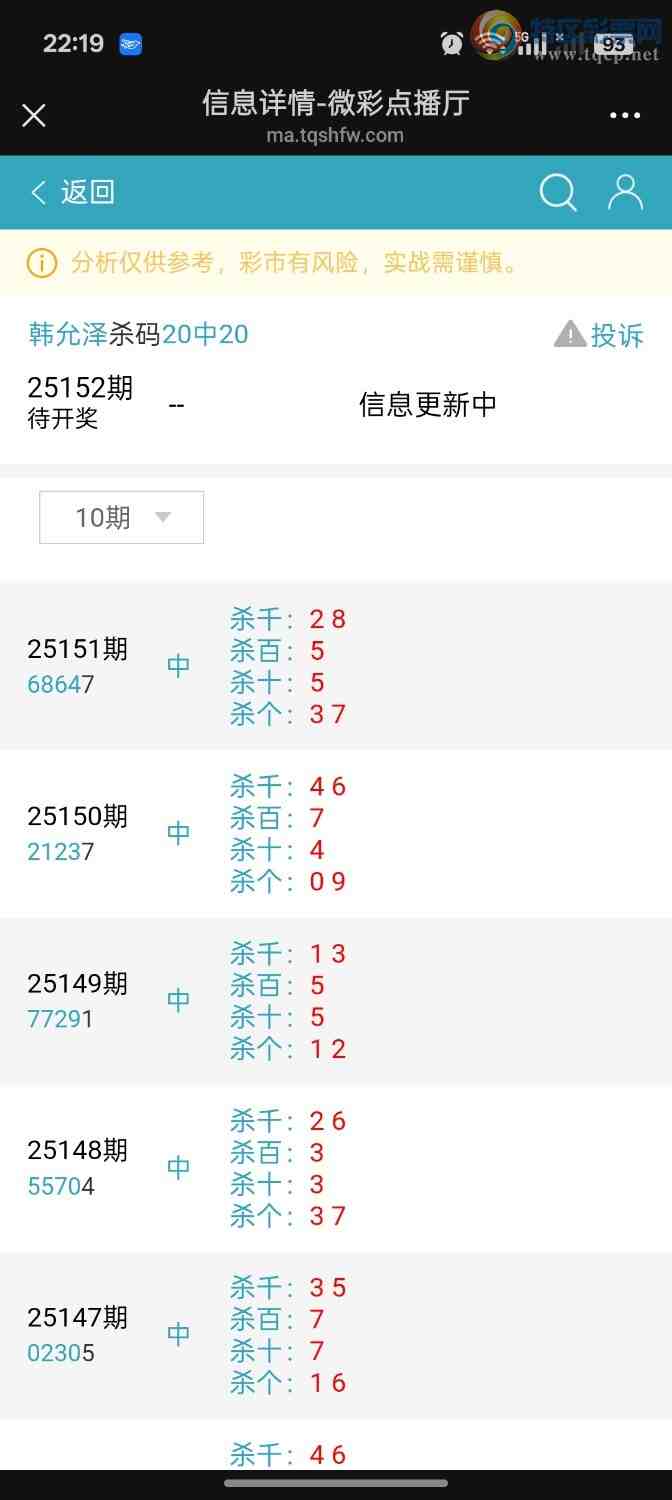The image size is (672, 1500).
Task: Open 韩允泽's author link
Action: (x=67, y=334)
